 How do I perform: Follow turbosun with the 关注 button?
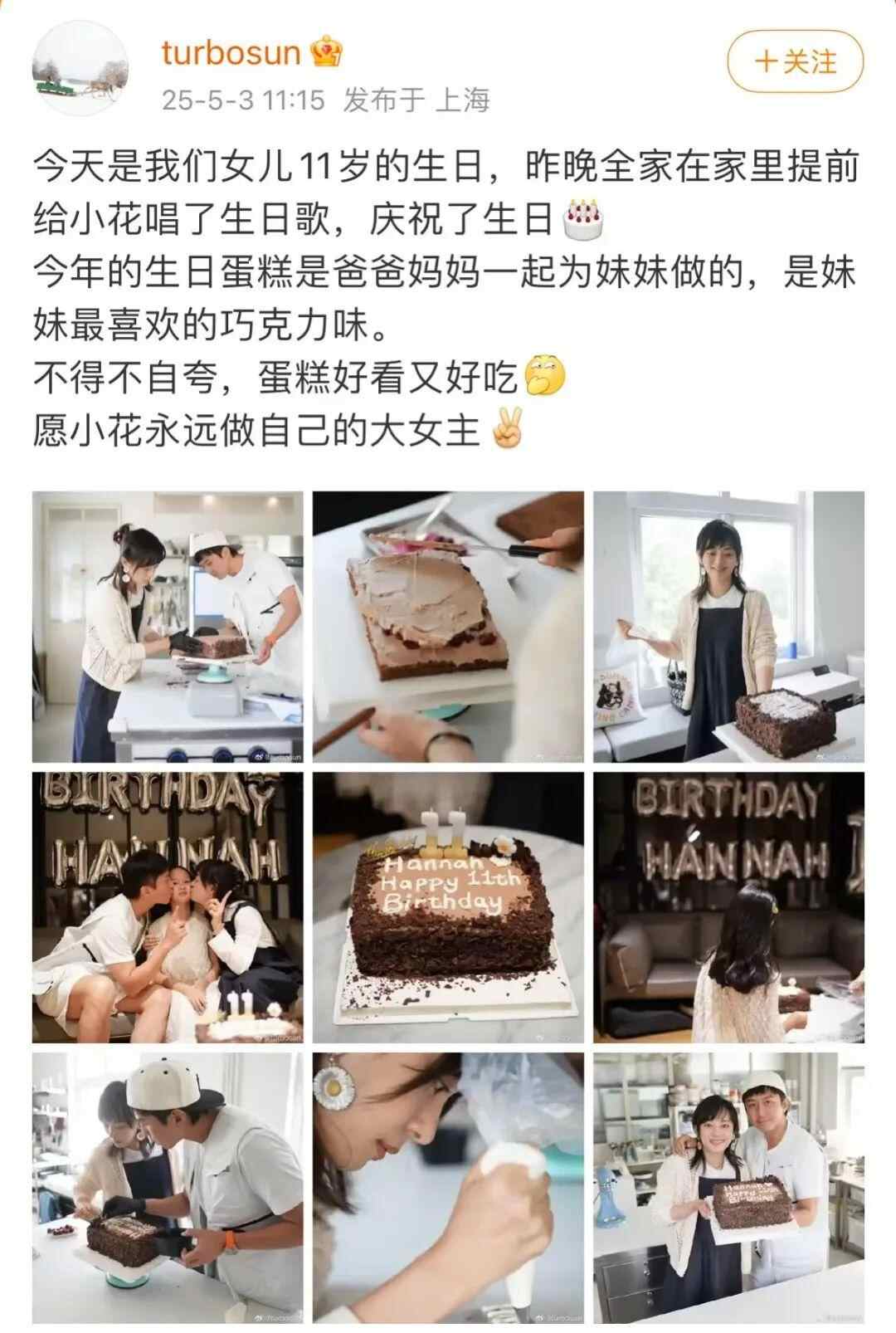tap(795, 61)
